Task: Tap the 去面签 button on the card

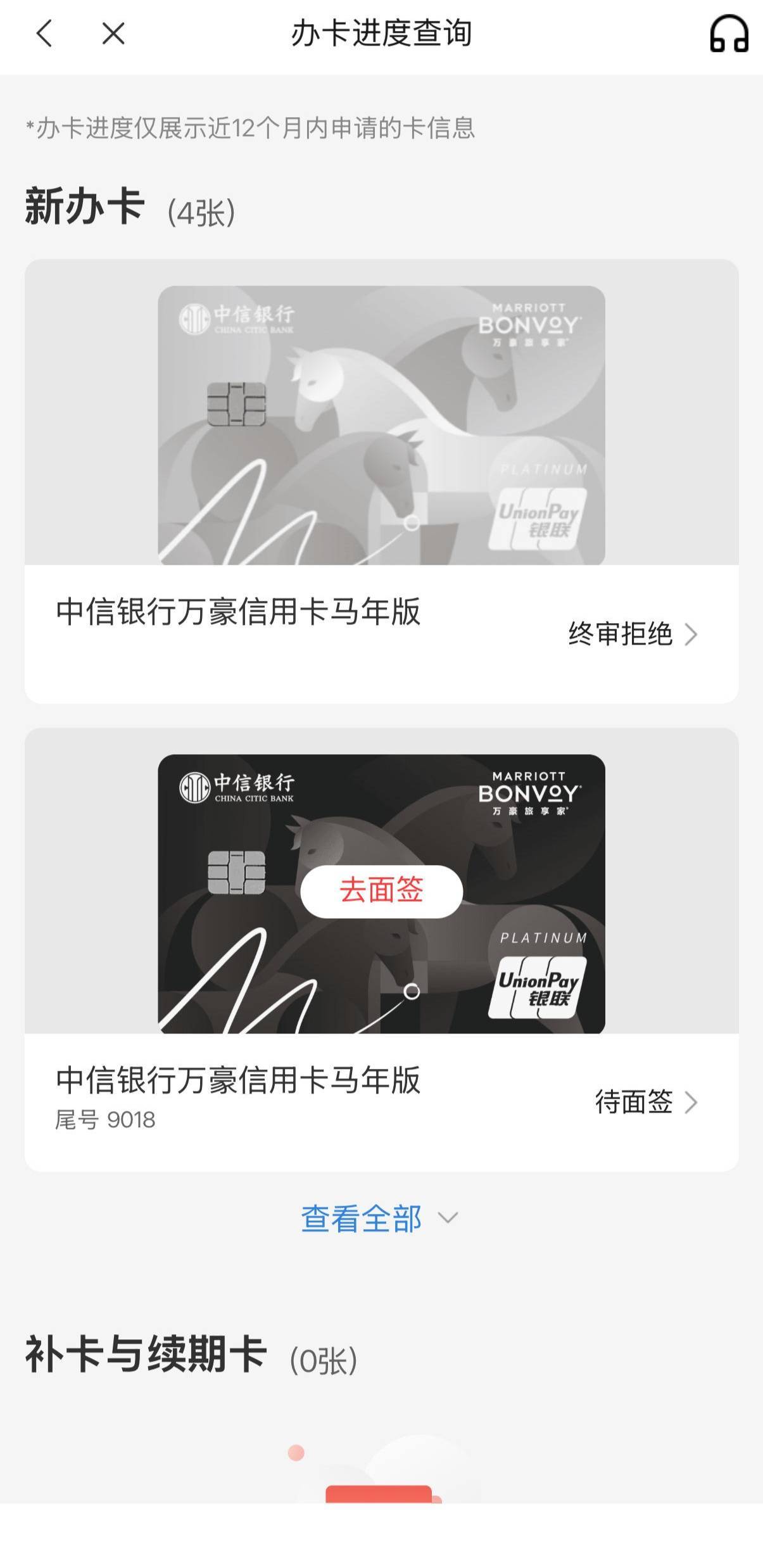Action: (x=381, y=890)
